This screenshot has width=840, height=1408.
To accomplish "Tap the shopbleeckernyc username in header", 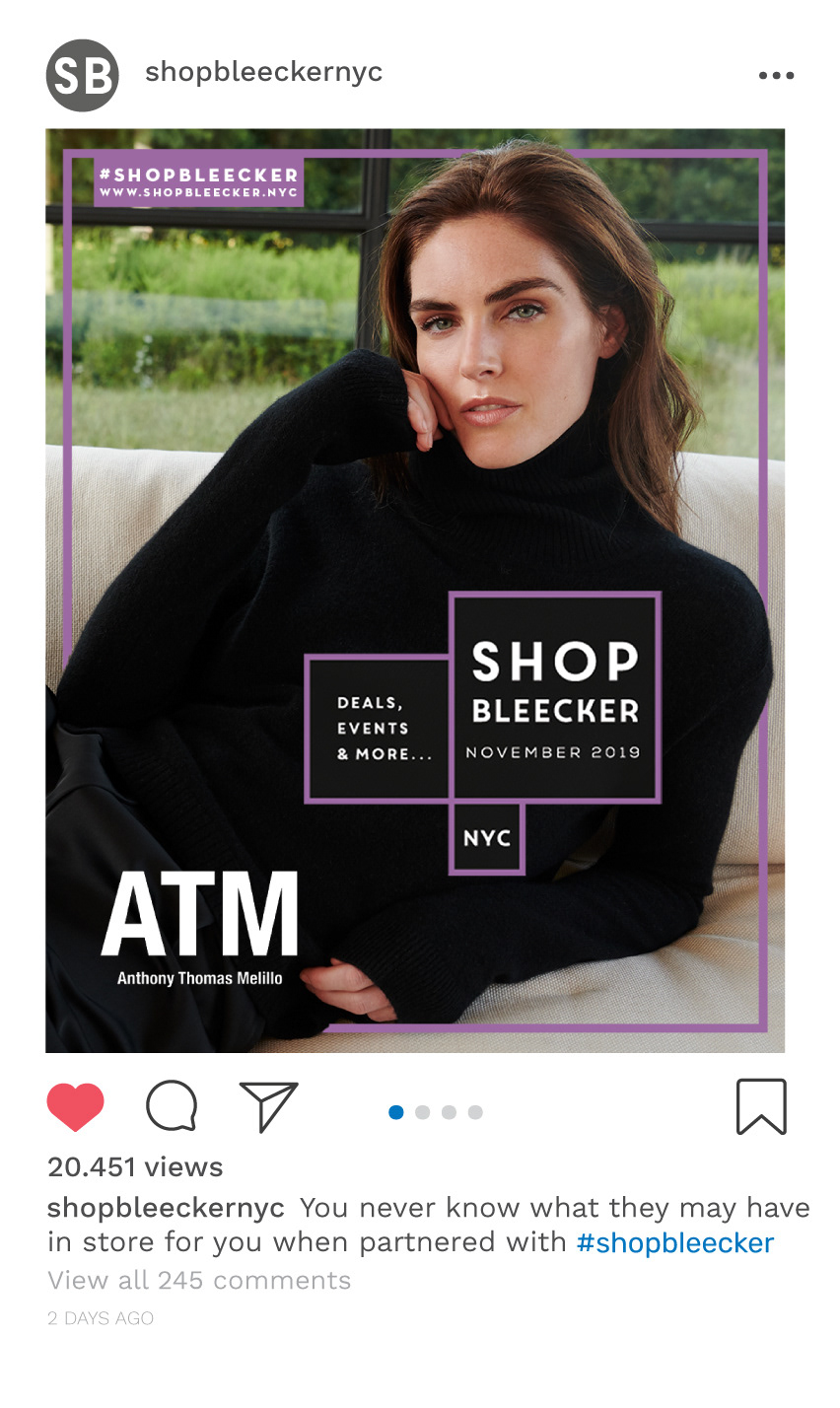I will point(263,72).
